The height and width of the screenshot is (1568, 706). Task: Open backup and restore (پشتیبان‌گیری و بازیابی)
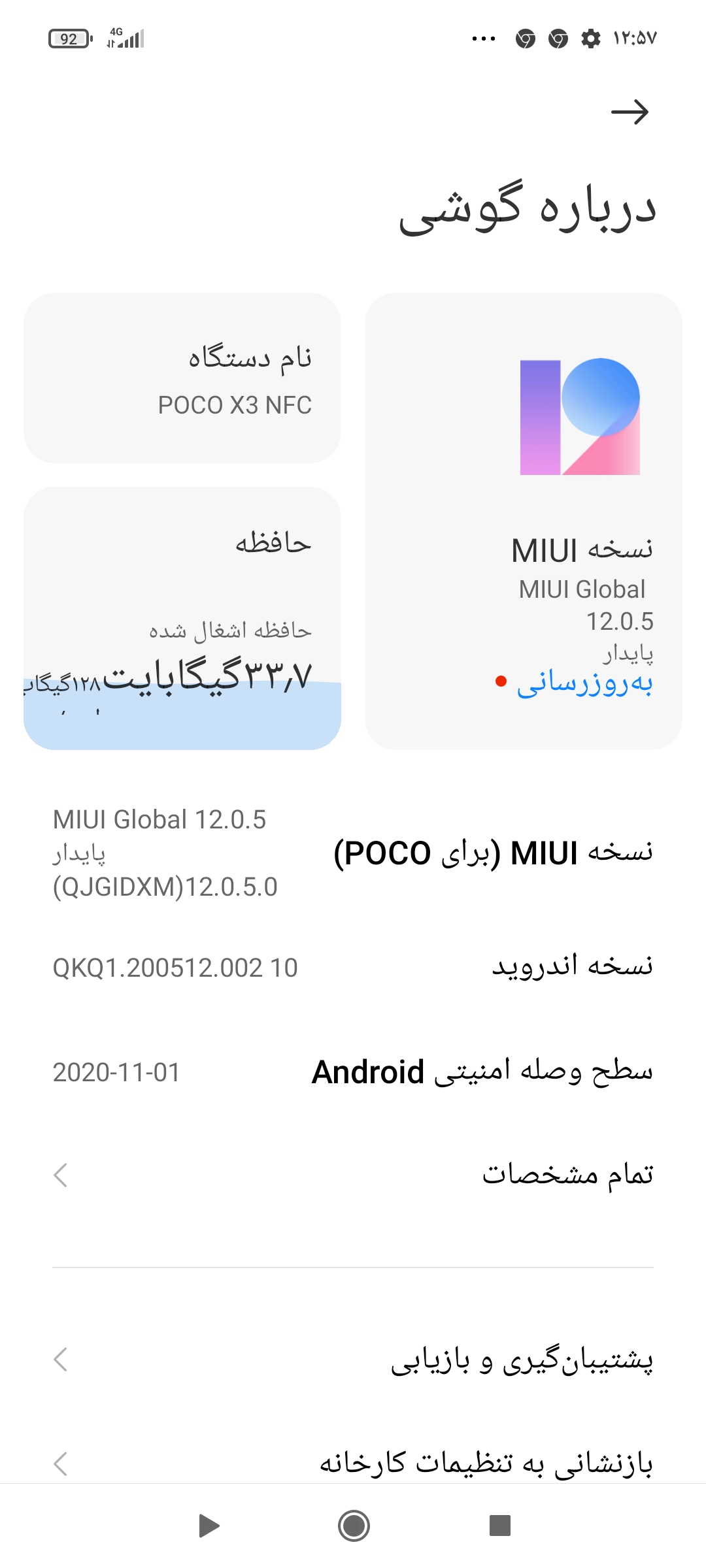tap(353, 1360)
